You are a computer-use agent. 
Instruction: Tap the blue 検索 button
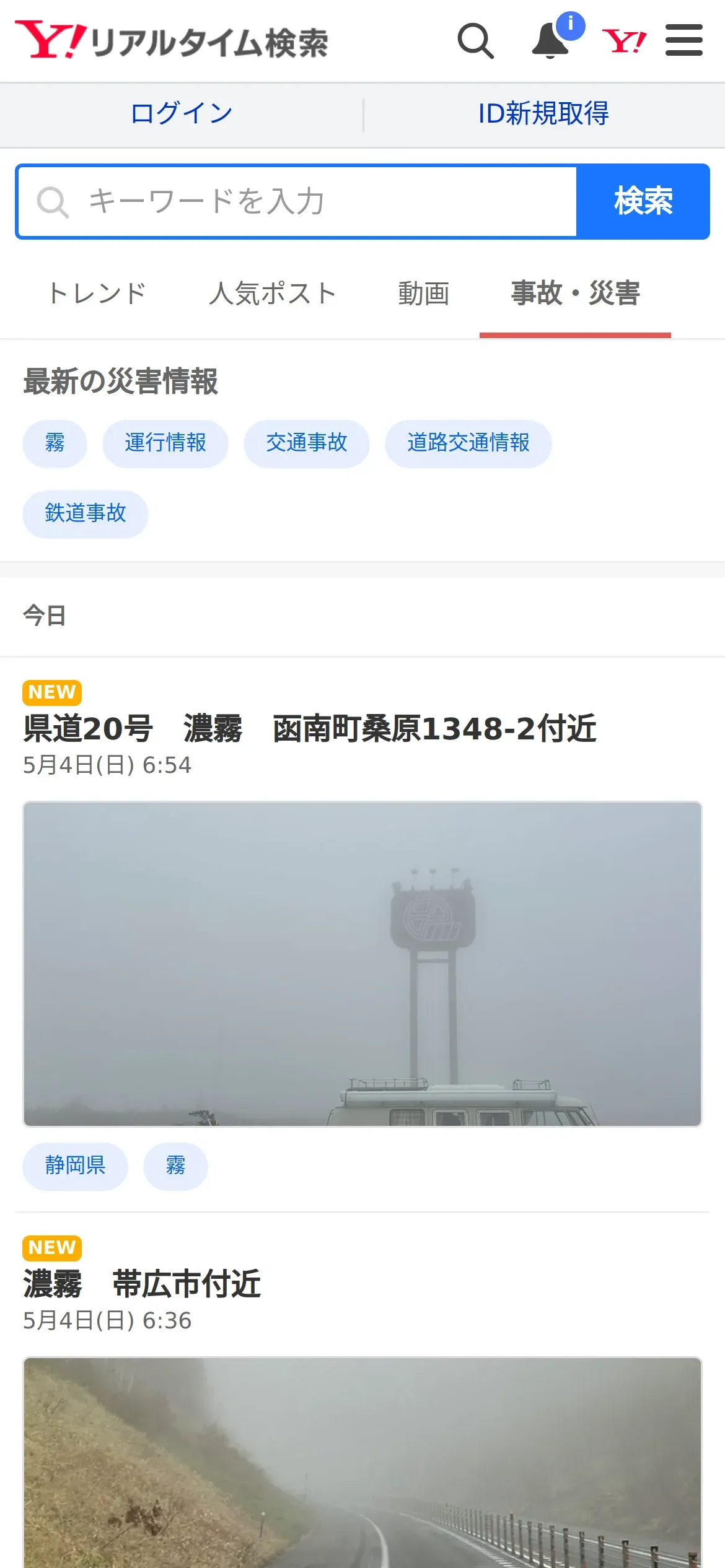coord(643,202)
